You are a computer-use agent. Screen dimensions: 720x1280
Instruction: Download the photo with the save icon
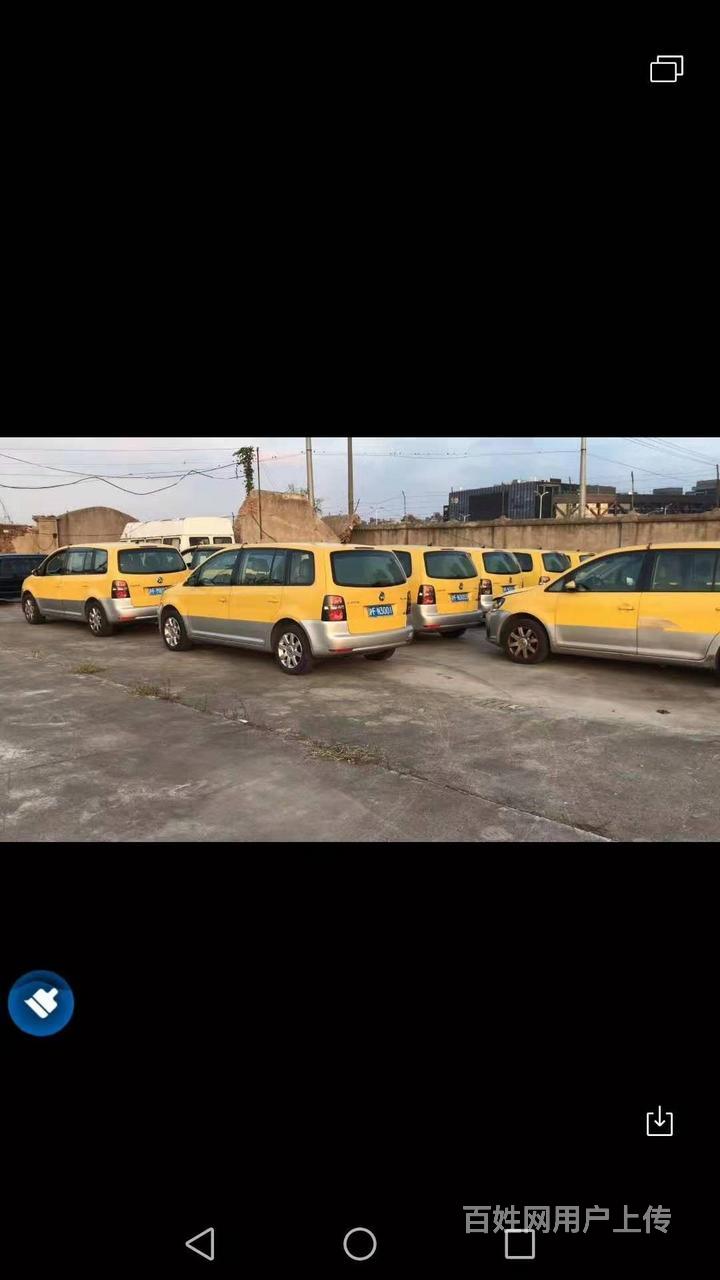click(x=660, y=1121)
